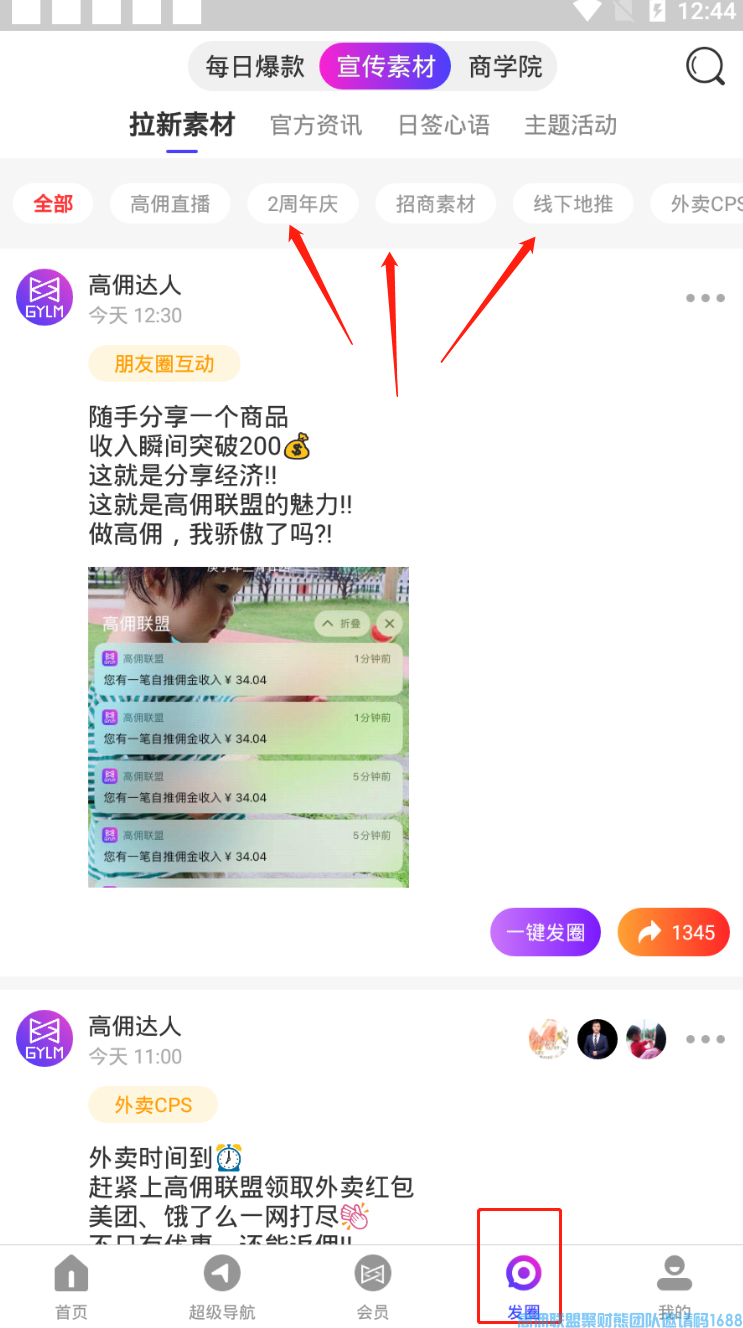743x1328 pixels.
Task: Share the 12:30 post with 1345 shares
Action: 674,932
